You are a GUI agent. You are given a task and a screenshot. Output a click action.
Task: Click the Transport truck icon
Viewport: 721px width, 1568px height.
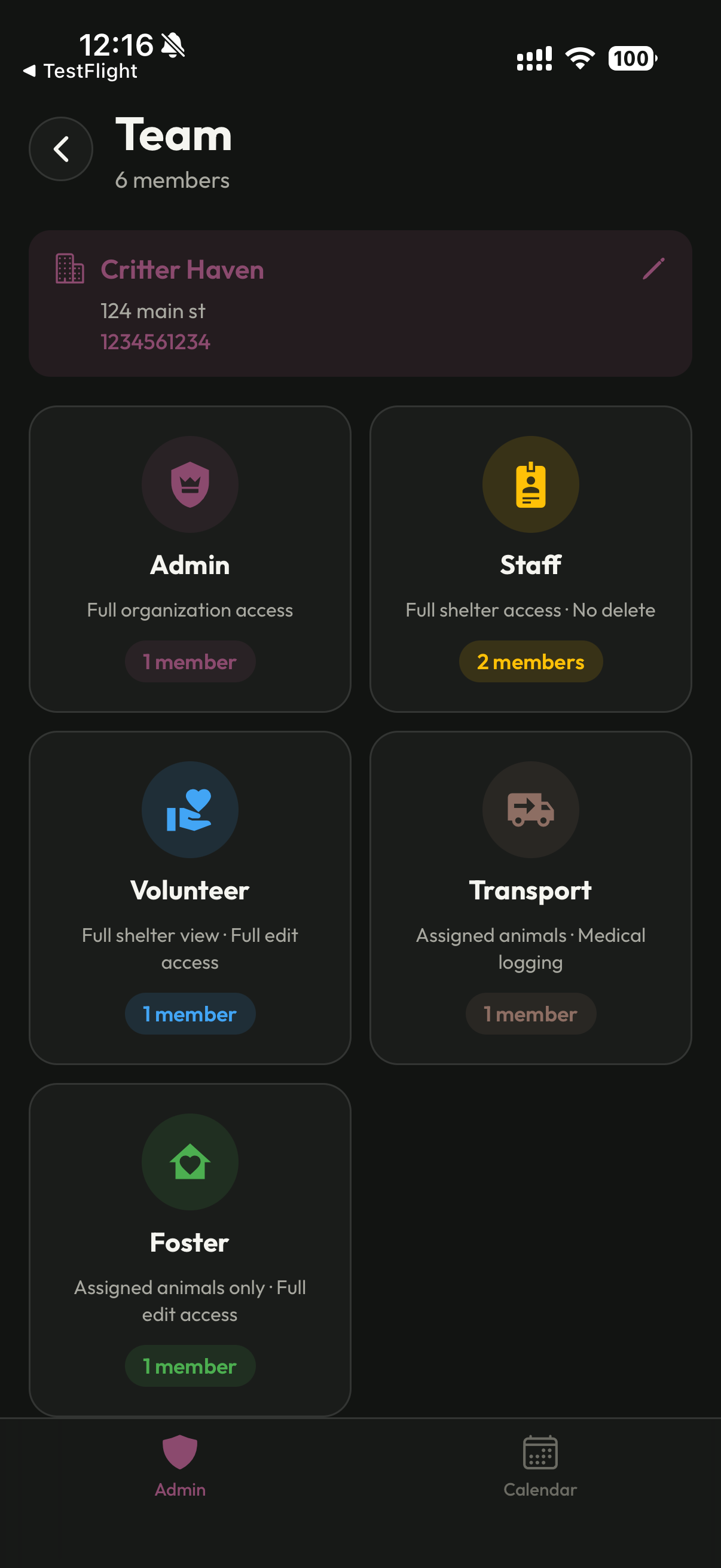point(530,810)
